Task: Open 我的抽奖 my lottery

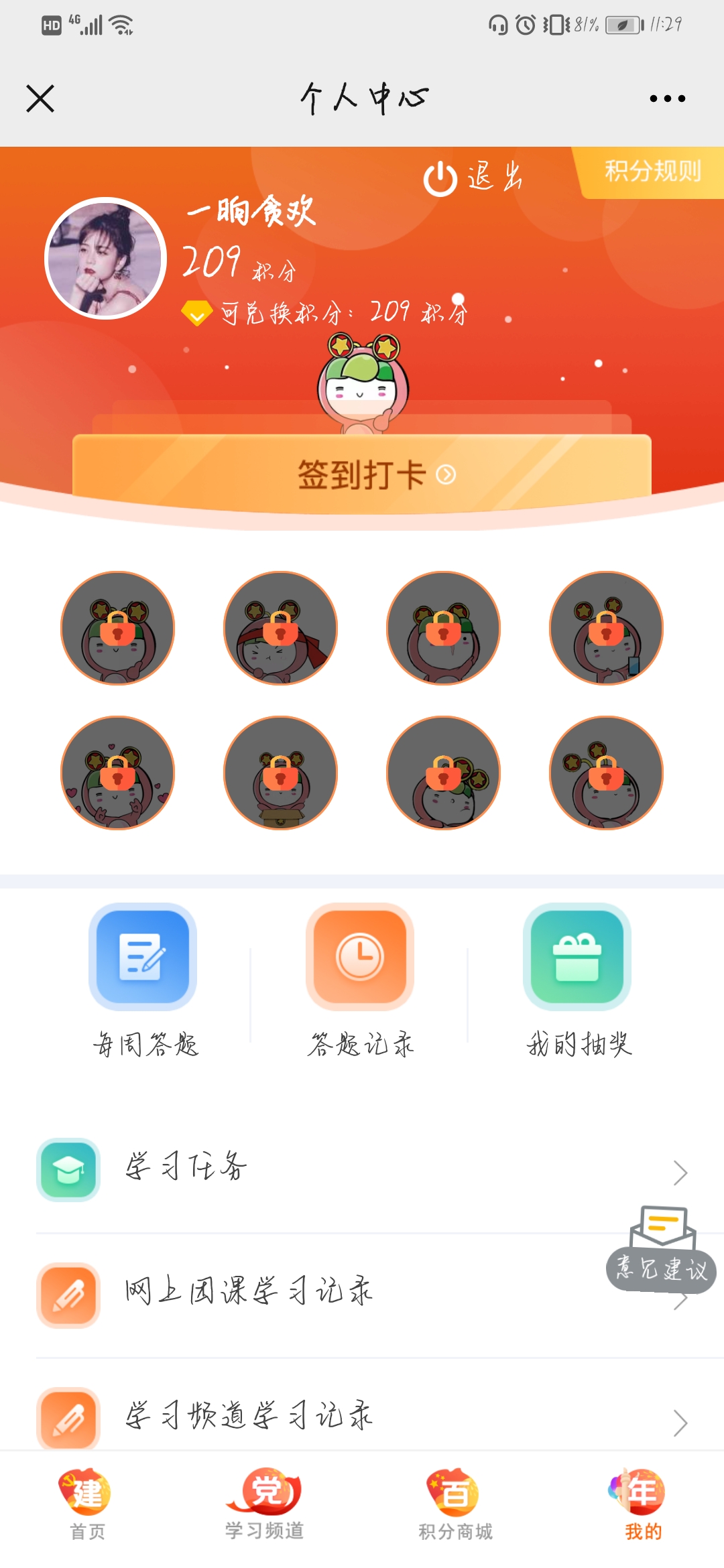Action: pos(578,980)
